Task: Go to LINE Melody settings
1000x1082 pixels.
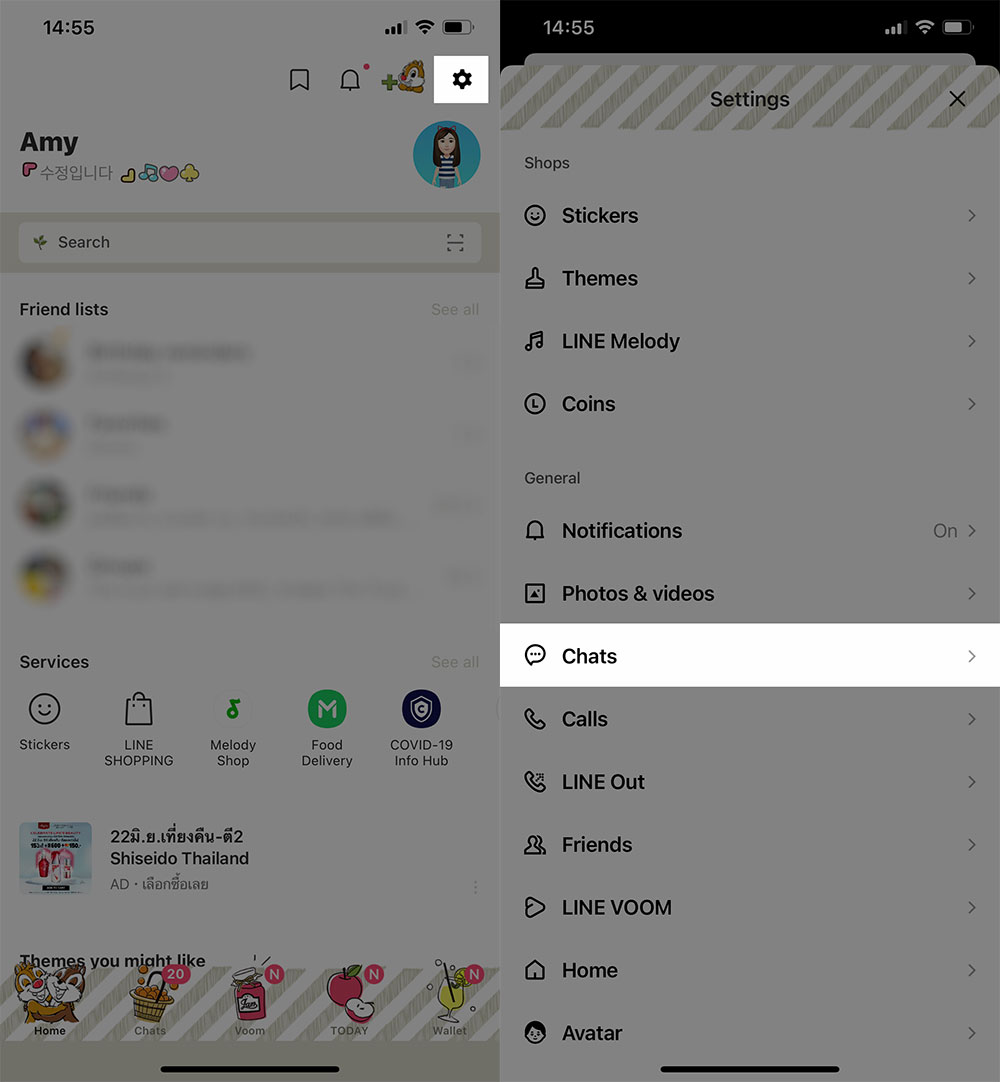Action: [749, 342]
